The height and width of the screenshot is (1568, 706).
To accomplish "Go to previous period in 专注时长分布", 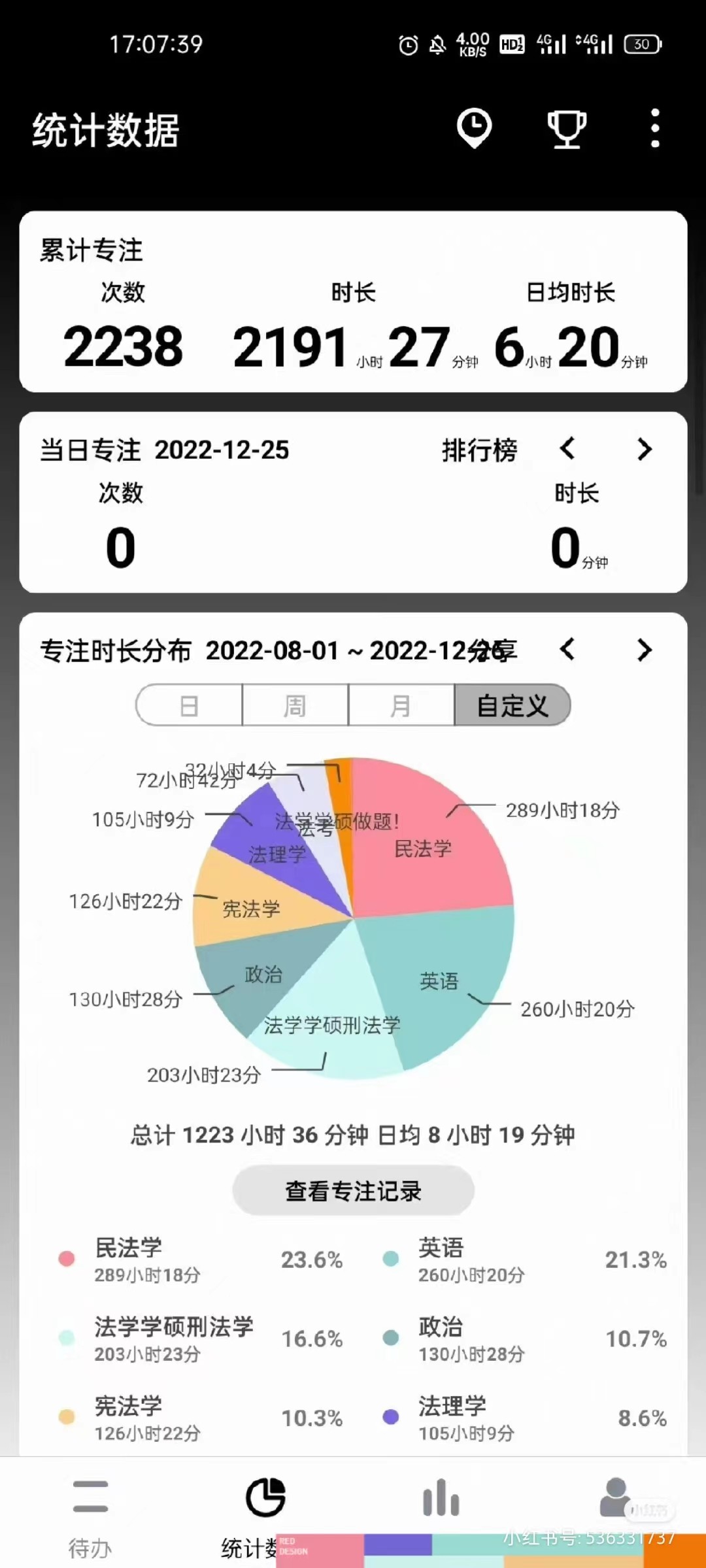I will tap(567, 650).
